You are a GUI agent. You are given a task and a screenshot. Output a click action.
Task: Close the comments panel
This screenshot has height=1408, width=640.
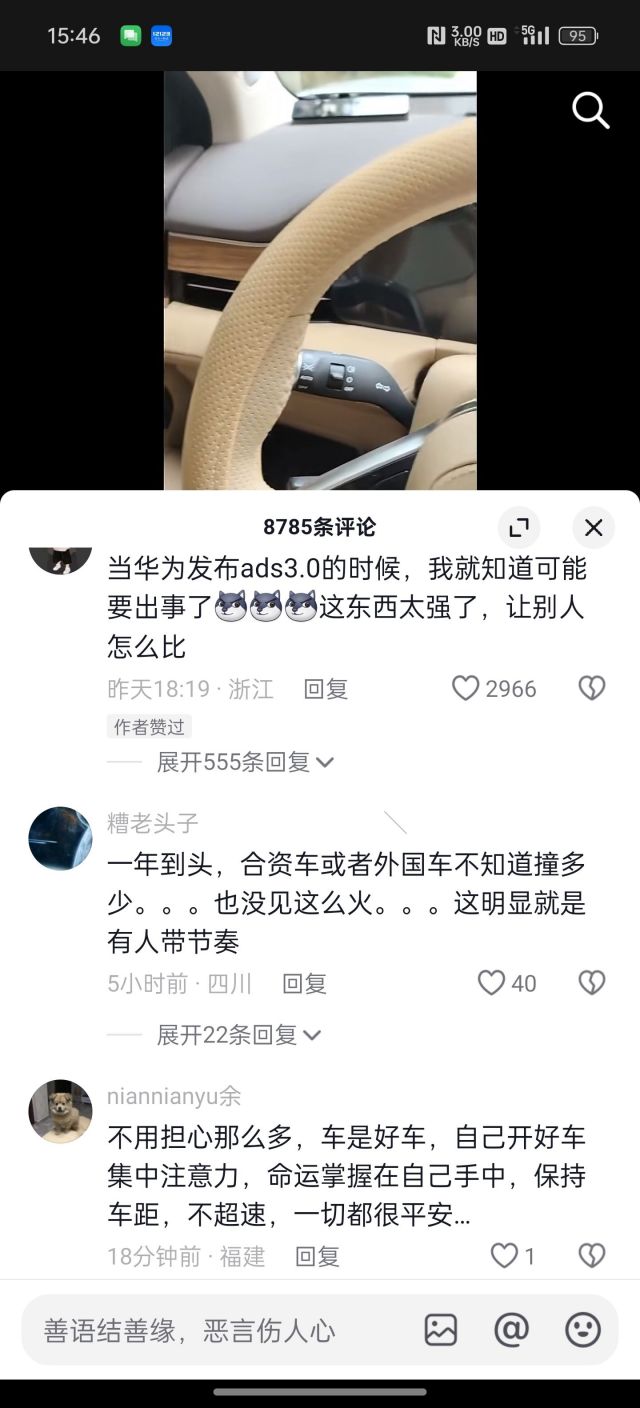pyautogui.click(x=593, y=527)
